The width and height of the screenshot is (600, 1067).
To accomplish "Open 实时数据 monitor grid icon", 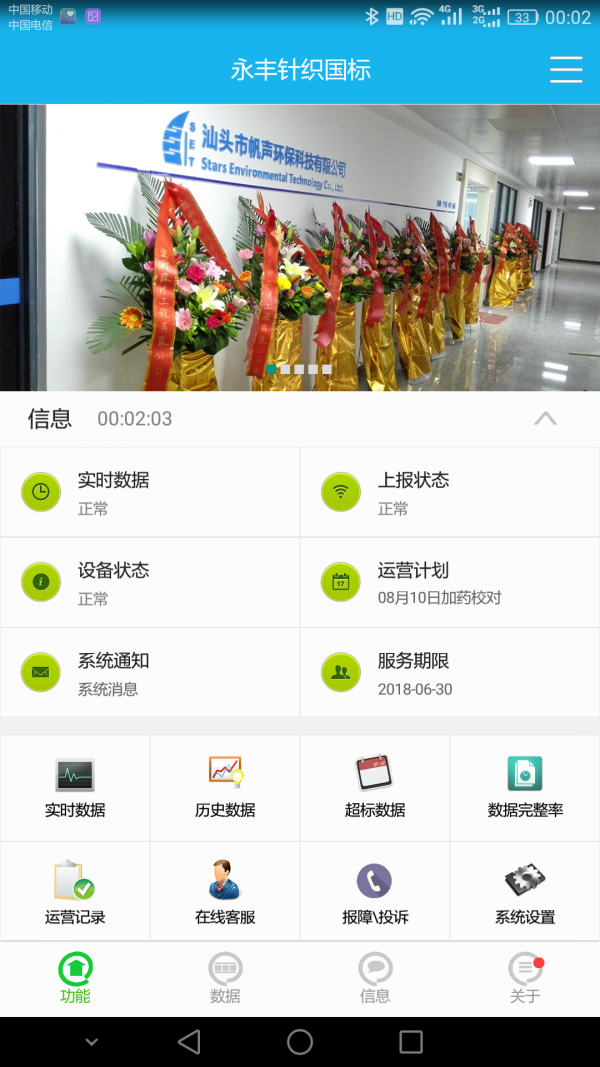I will tap(75, 788).
